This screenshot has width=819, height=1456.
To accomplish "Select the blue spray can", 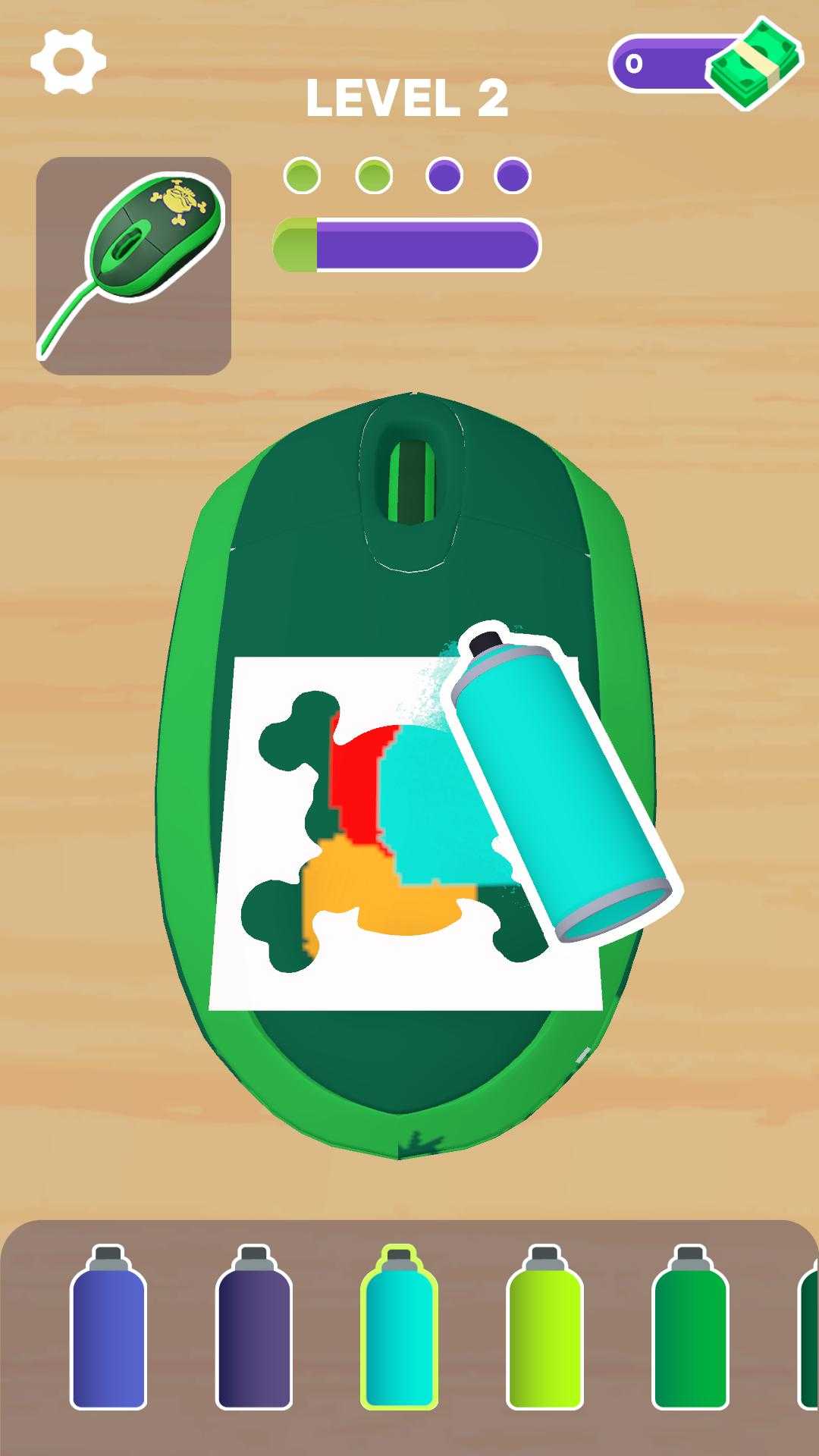I will point(108,1329).
